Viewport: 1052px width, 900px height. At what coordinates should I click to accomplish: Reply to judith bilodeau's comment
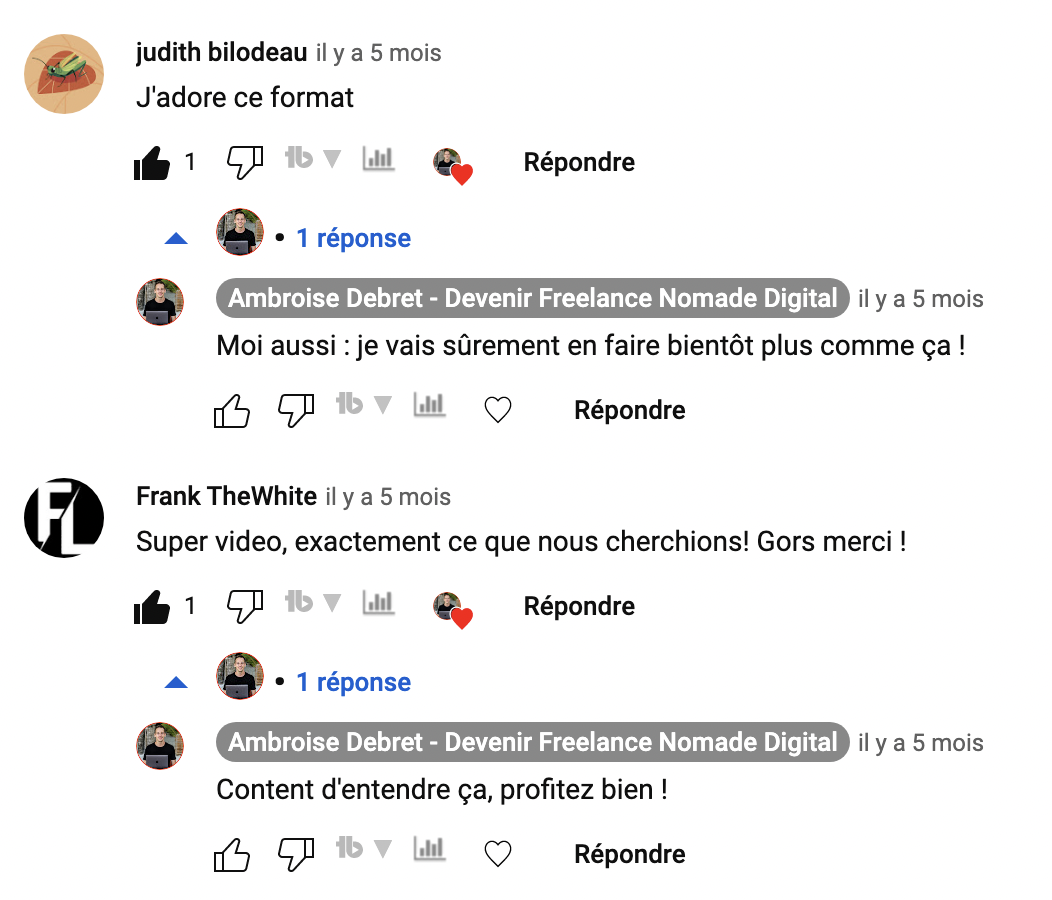tap(579, 162)
